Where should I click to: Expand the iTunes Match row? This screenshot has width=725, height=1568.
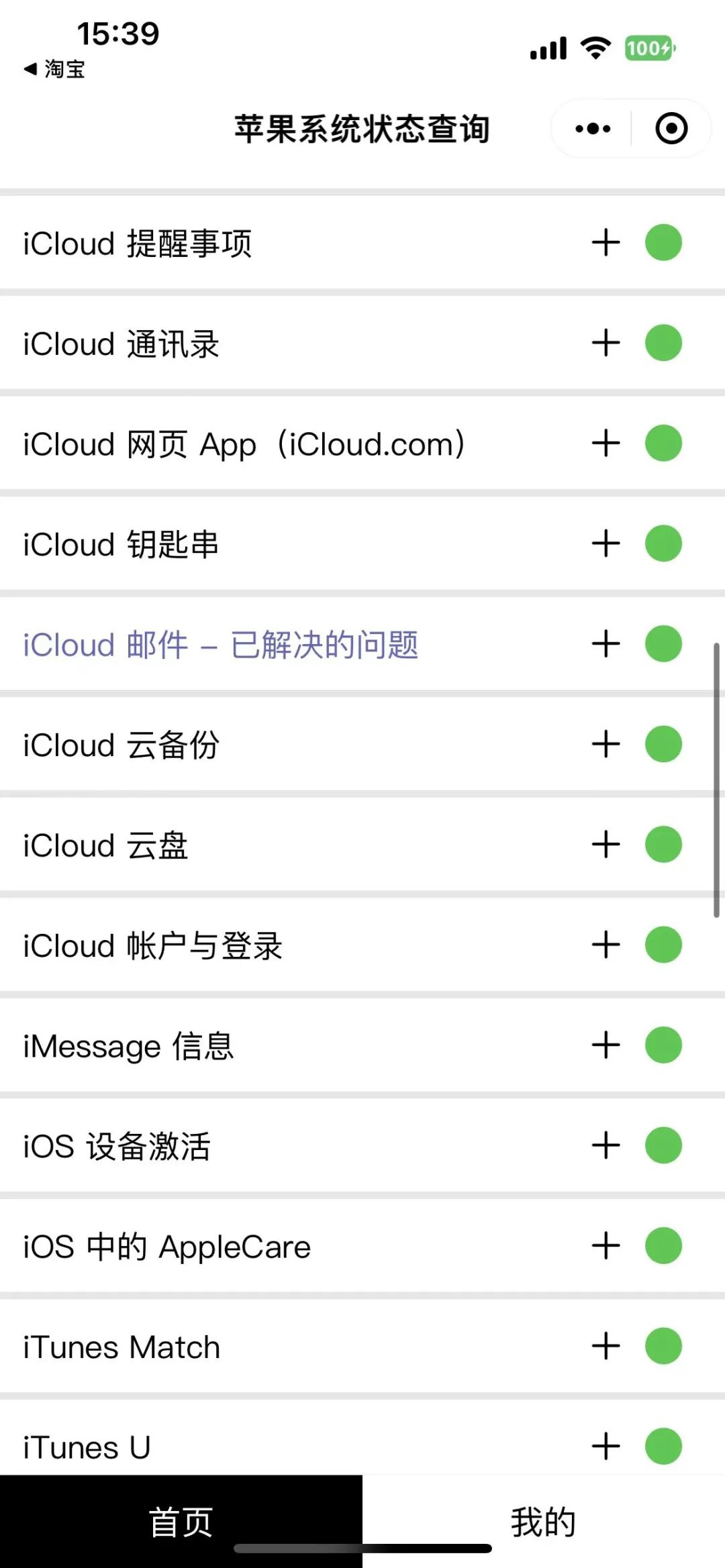(x=606, y=1347)
